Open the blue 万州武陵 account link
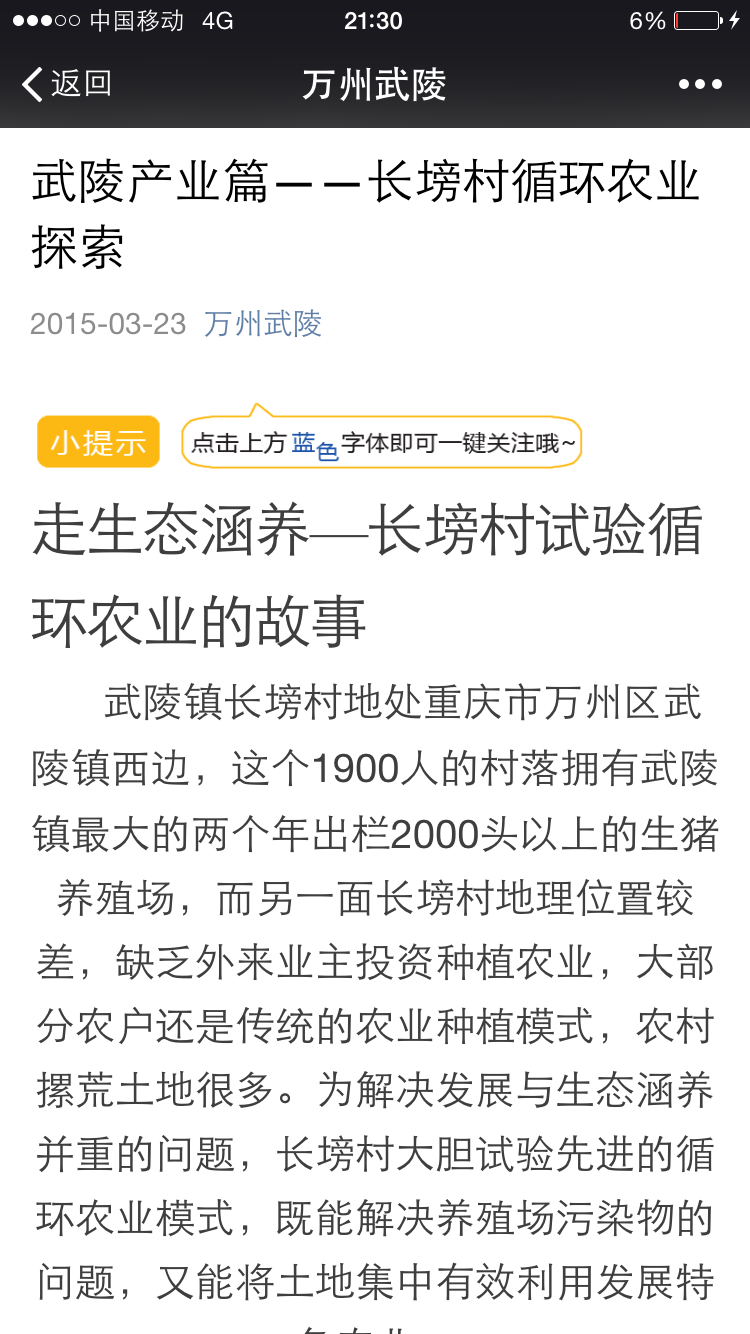 click(263, 323)
